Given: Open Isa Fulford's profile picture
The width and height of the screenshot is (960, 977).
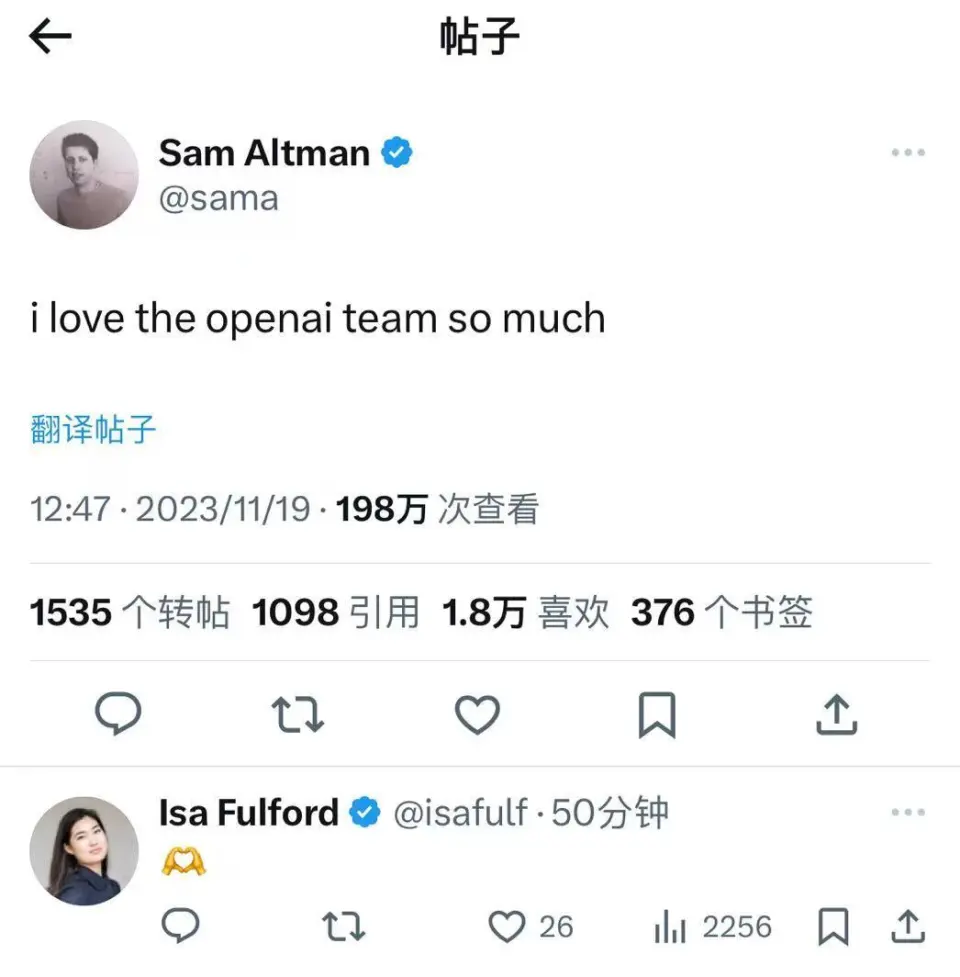Looking at the screenshot, I should click(84, 851).
